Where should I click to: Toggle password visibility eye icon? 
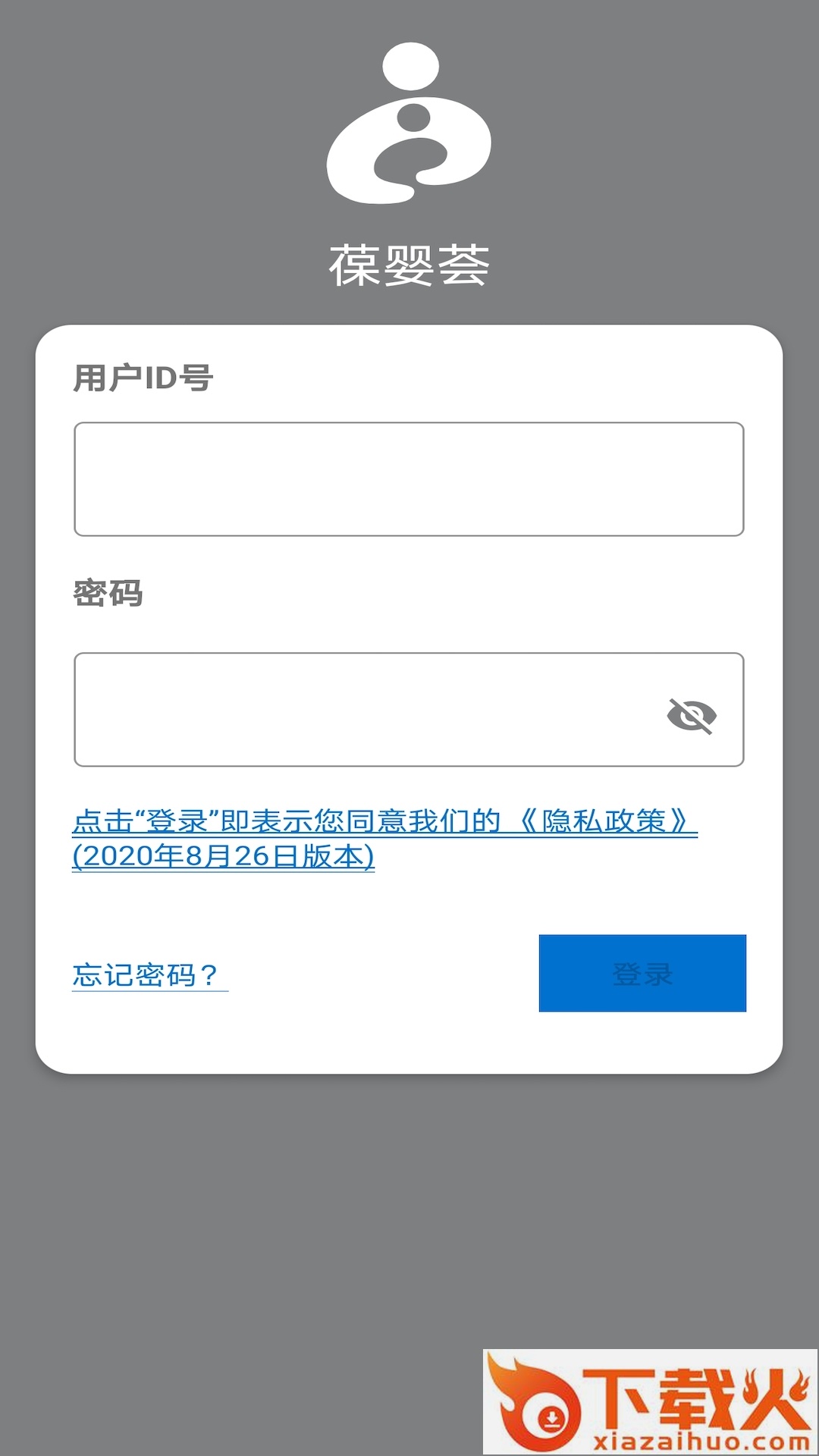tap(691, 715)
